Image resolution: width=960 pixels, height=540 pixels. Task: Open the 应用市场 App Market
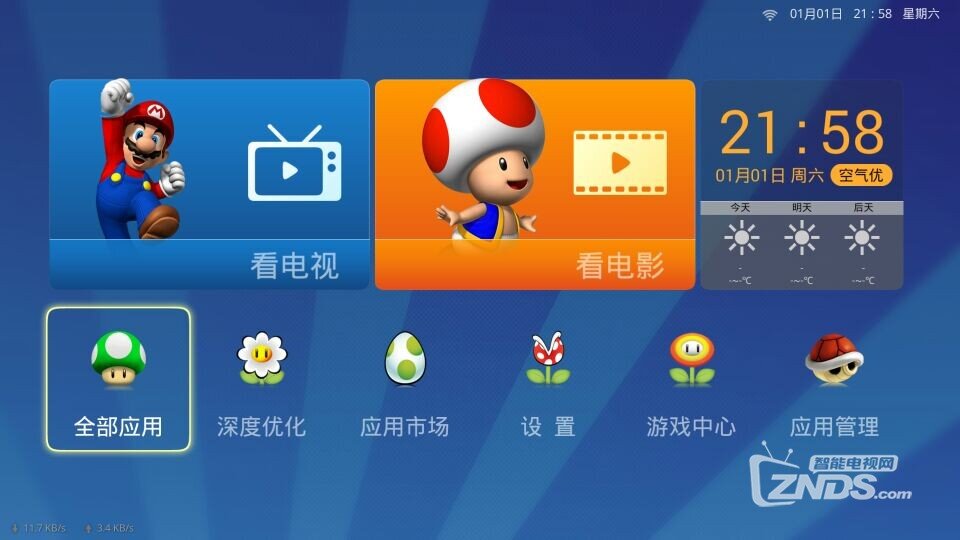tap(404, 380)
